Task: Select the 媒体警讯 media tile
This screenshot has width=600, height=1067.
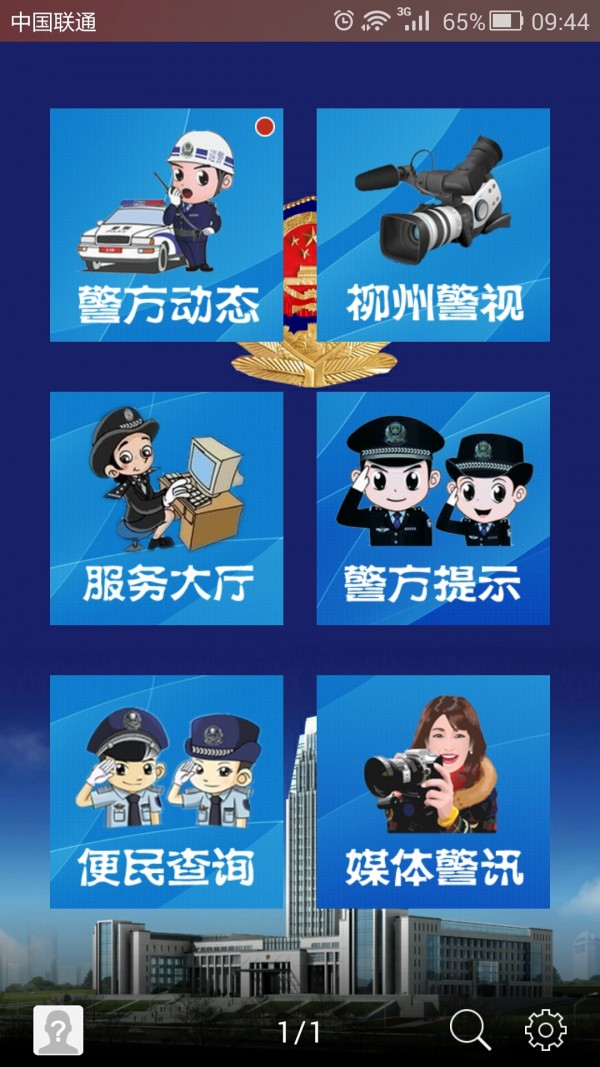Action: 433,791
